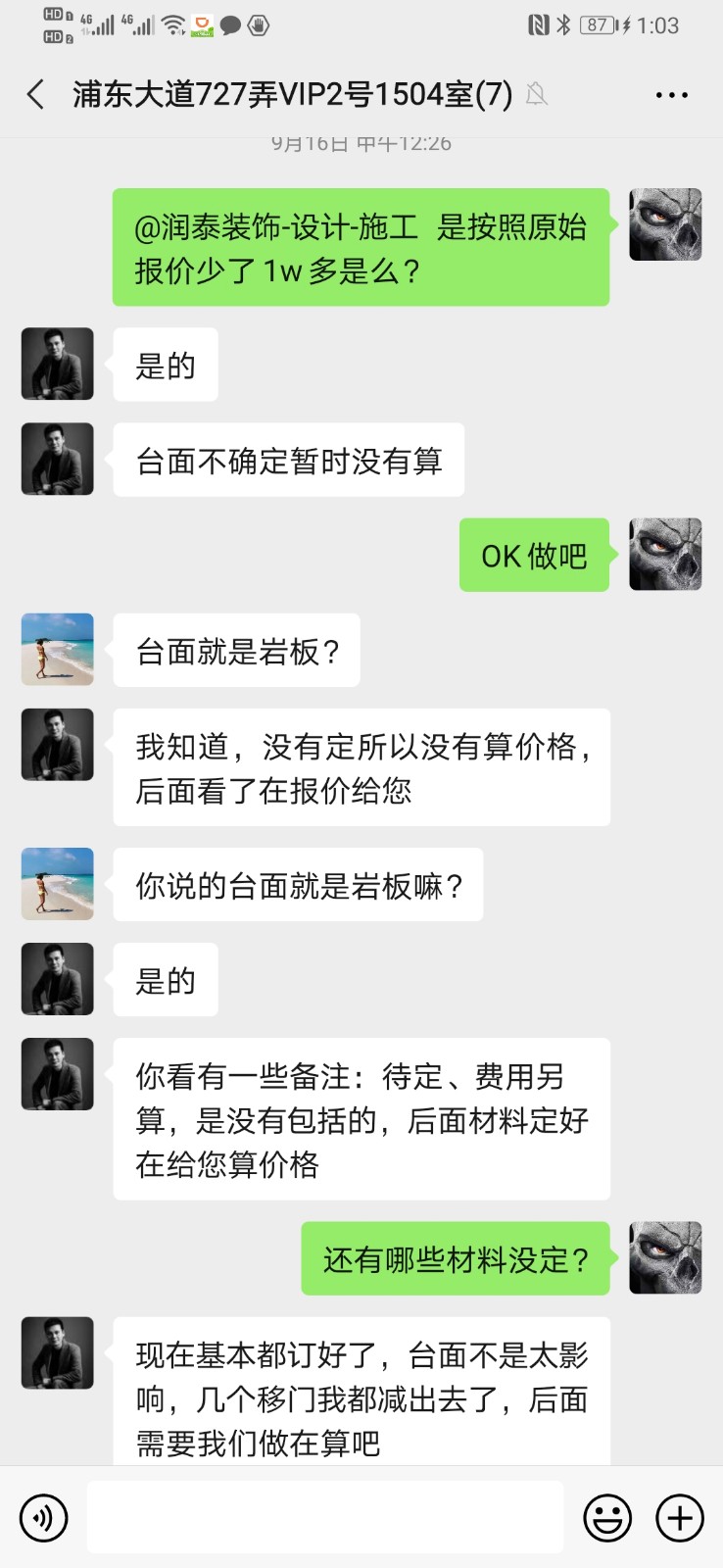723x1568 pixels.
Task: Open skull avatar profile beside 'OK 做吧'
Action: (x=665, y=555)
